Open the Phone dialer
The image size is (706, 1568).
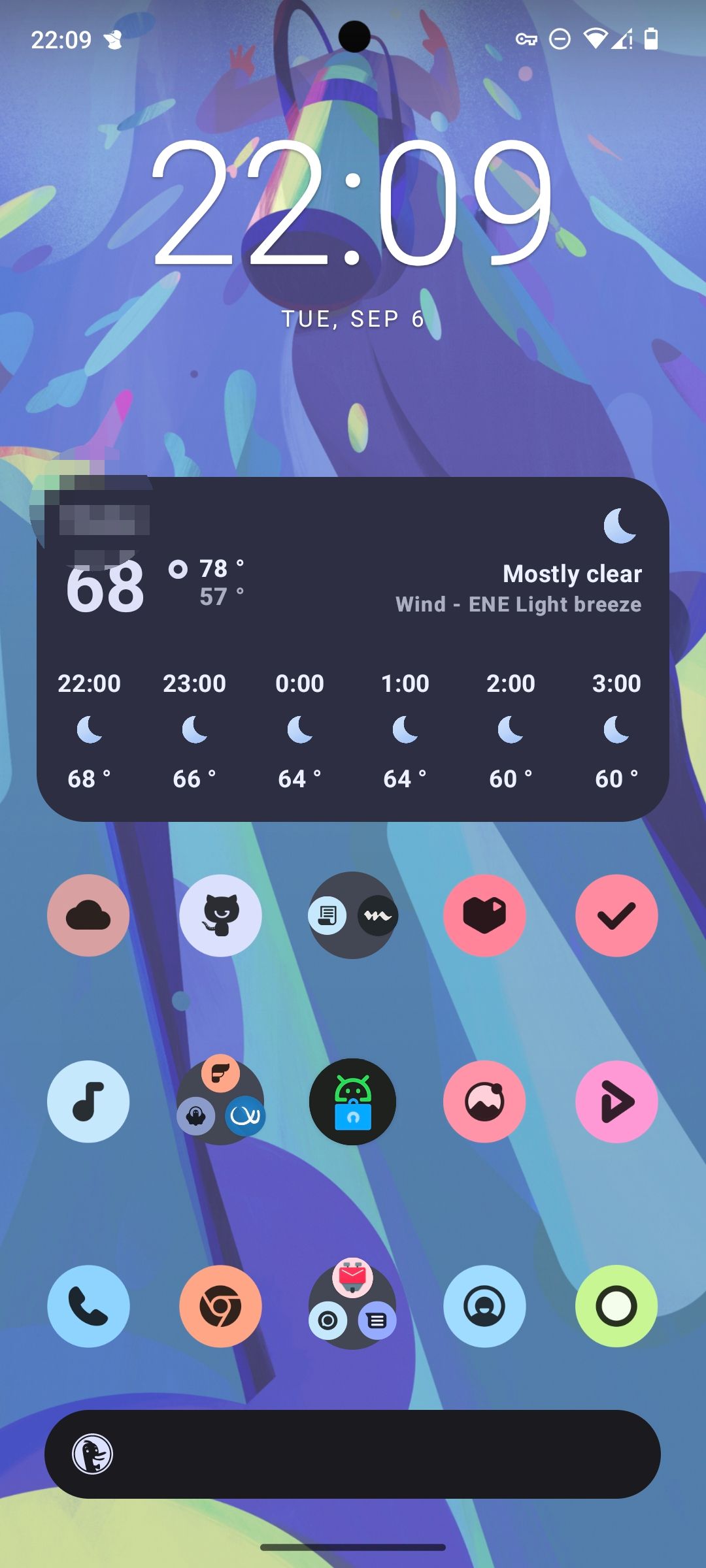pyautogui.click(x=88, y=1306)
